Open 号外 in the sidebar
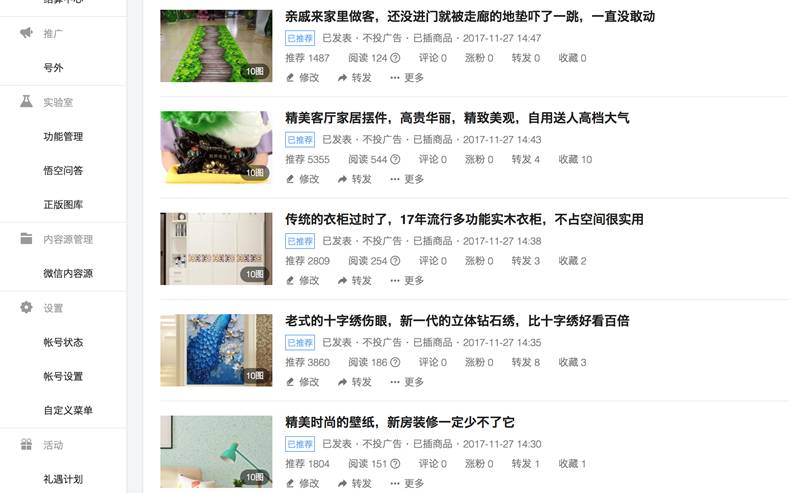 (x=53, y=68)
